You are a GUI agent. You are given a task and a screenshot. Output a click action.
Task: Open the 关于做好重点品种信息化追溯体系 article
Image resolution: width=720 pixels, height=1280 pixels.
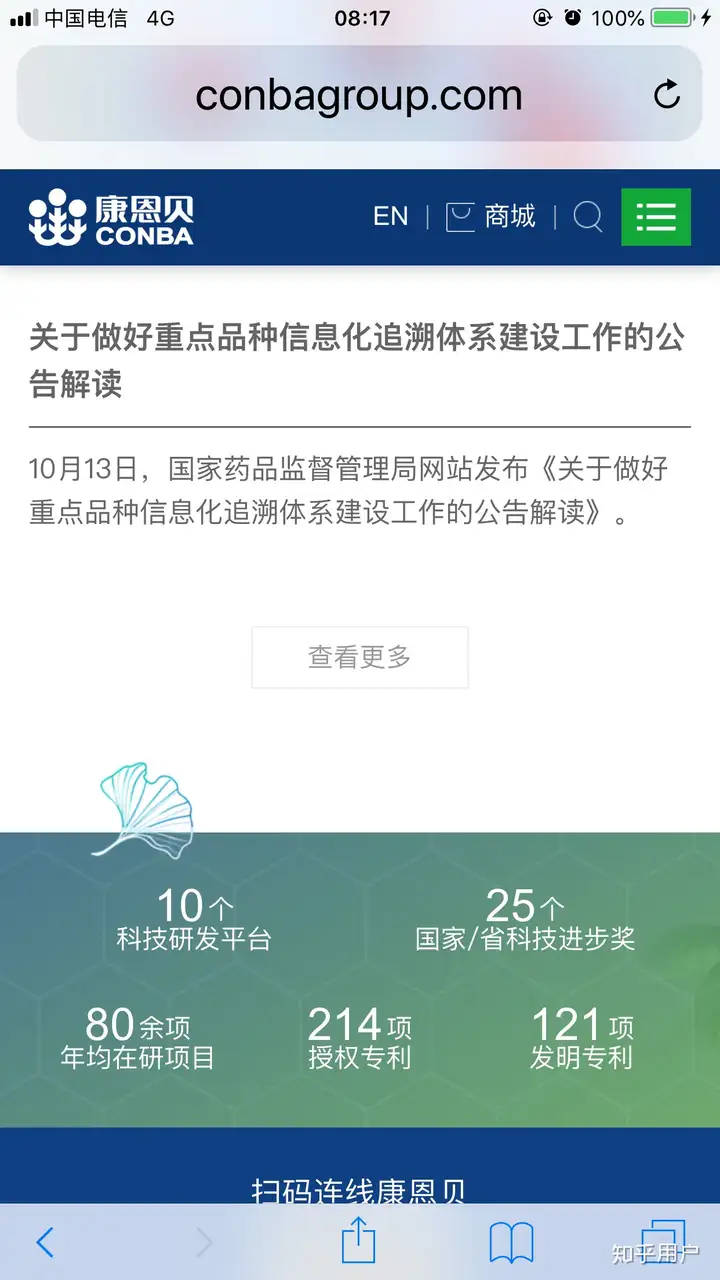[x=357, y=360]
